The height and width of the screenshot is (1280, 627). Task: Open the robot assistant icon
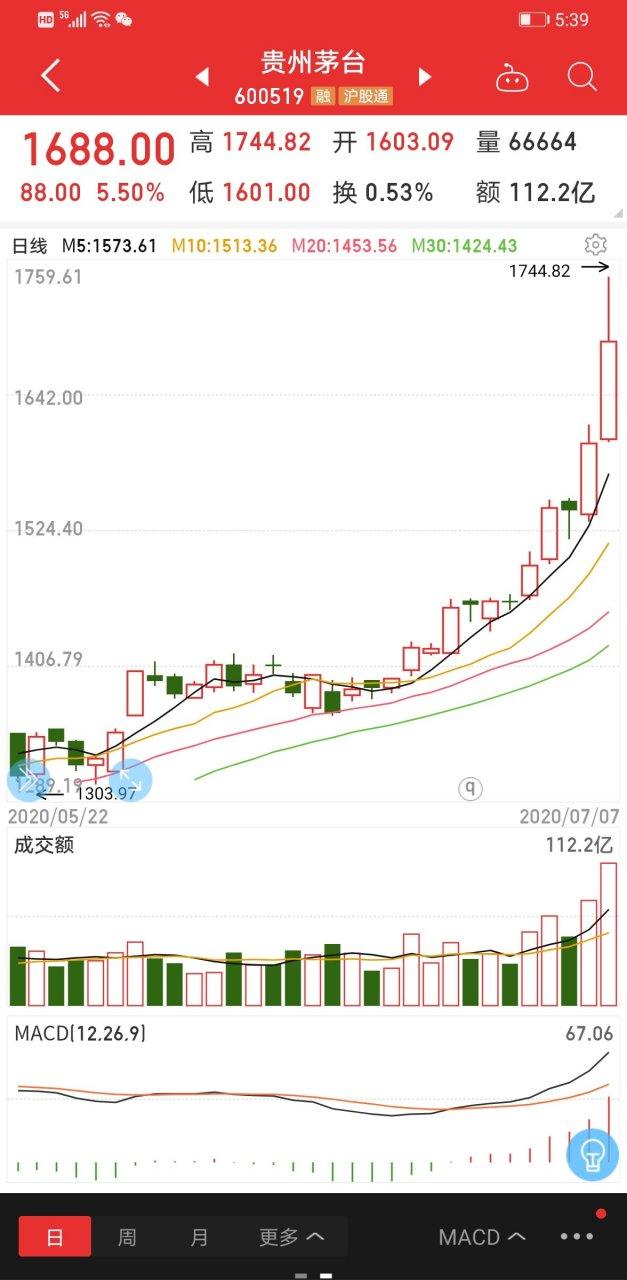pyautogui.click(x=512, y=77)
